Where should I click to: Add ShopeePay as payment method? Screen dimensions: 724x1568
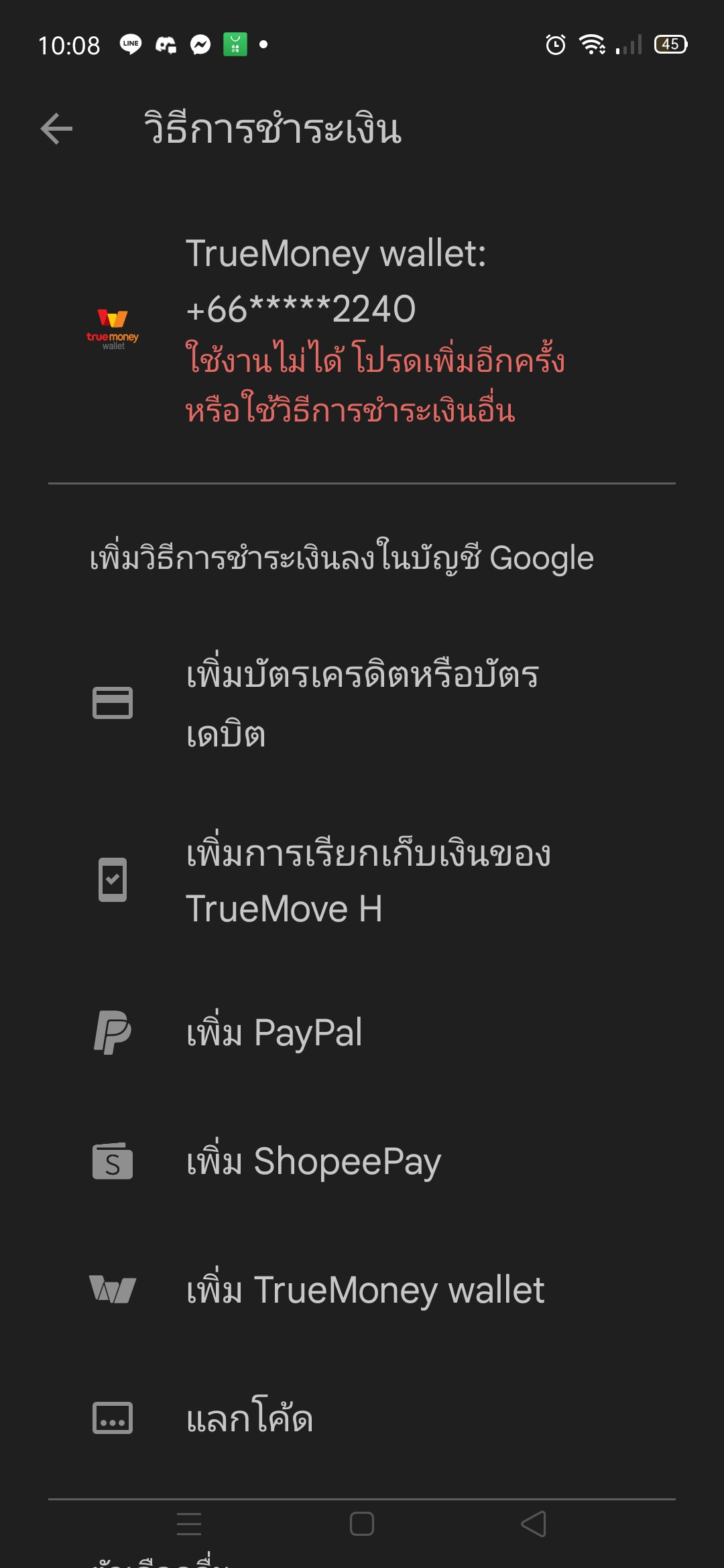[362, 1161]
